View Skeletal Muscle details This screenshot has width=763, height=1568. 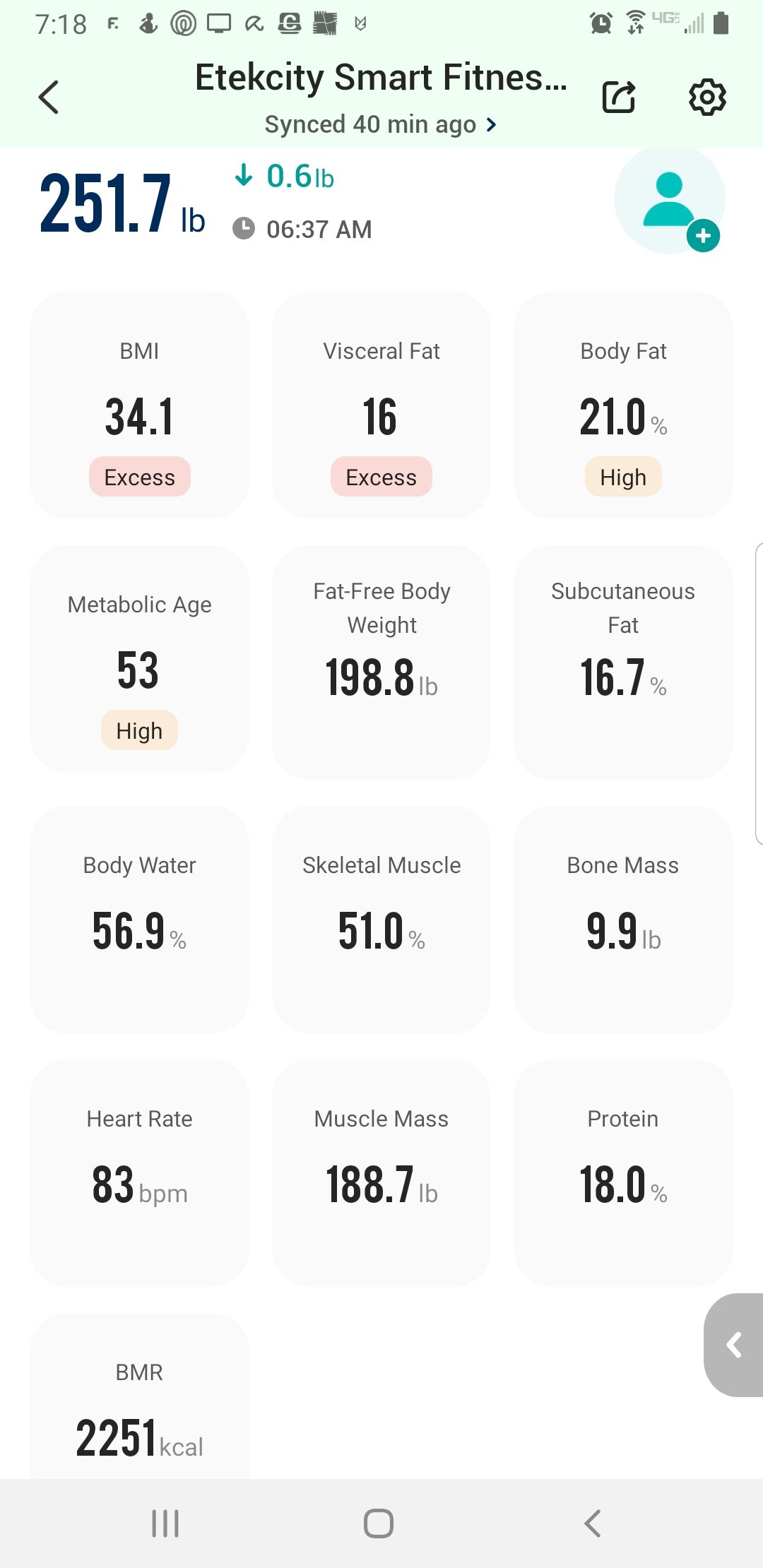(x=381, y=920)
